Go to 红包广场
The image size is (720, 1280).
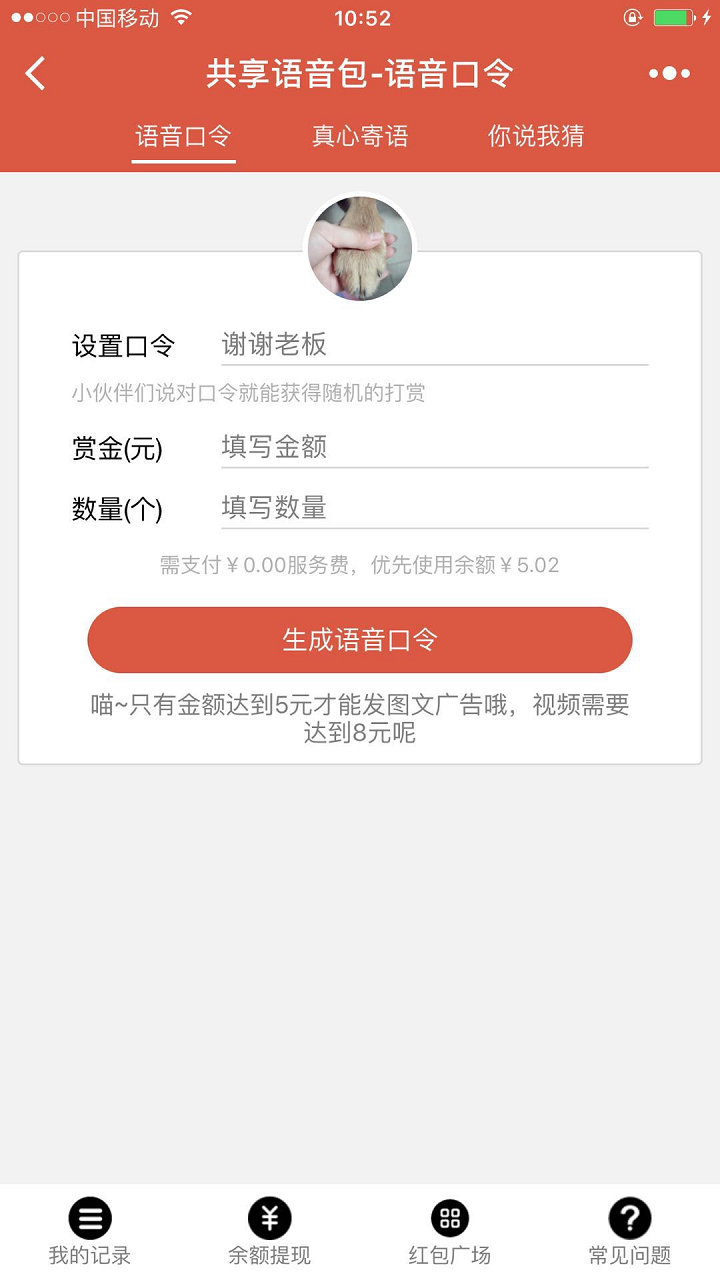point(450,1232)
